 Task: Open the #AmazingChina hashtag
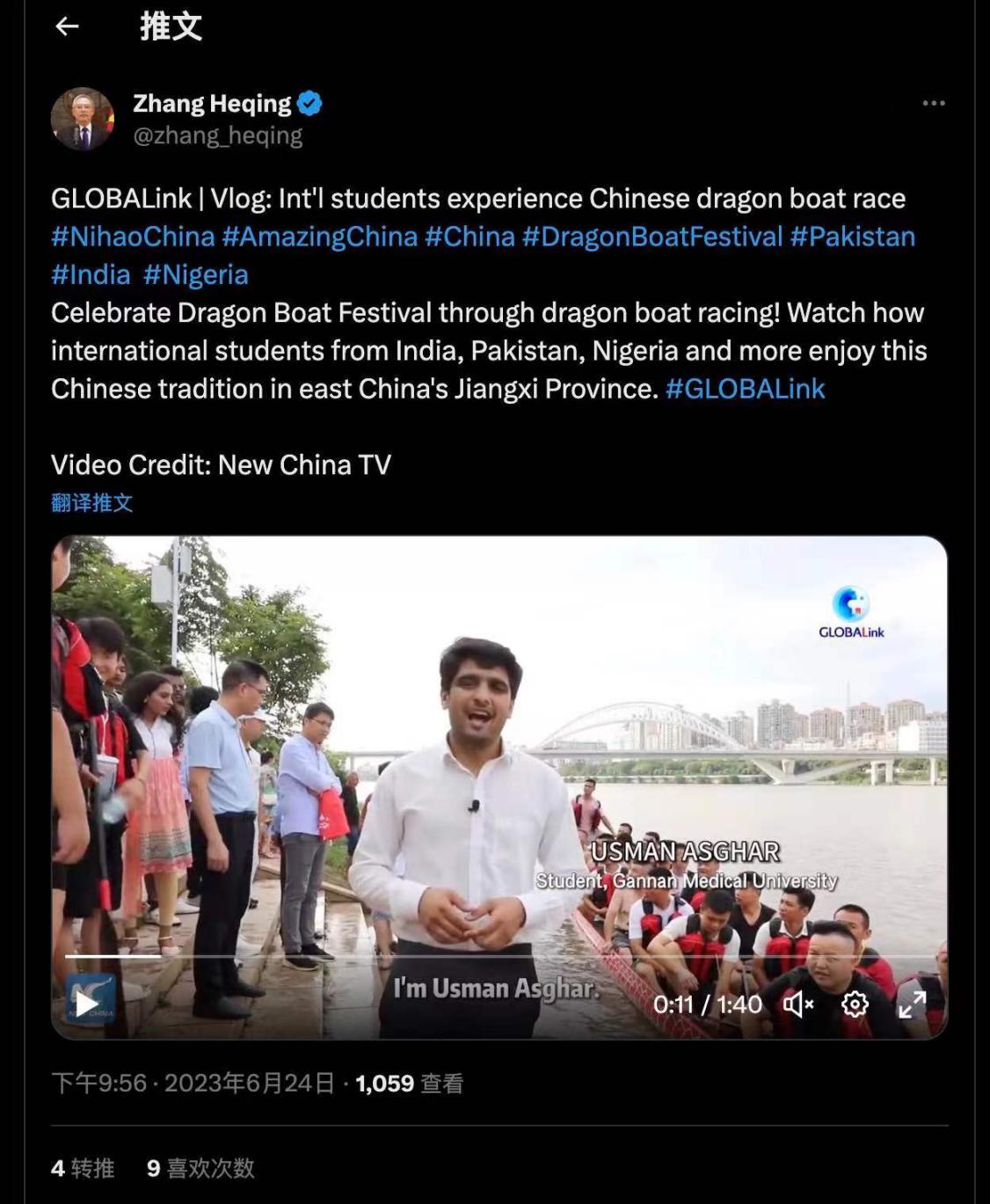coord(319,237)
